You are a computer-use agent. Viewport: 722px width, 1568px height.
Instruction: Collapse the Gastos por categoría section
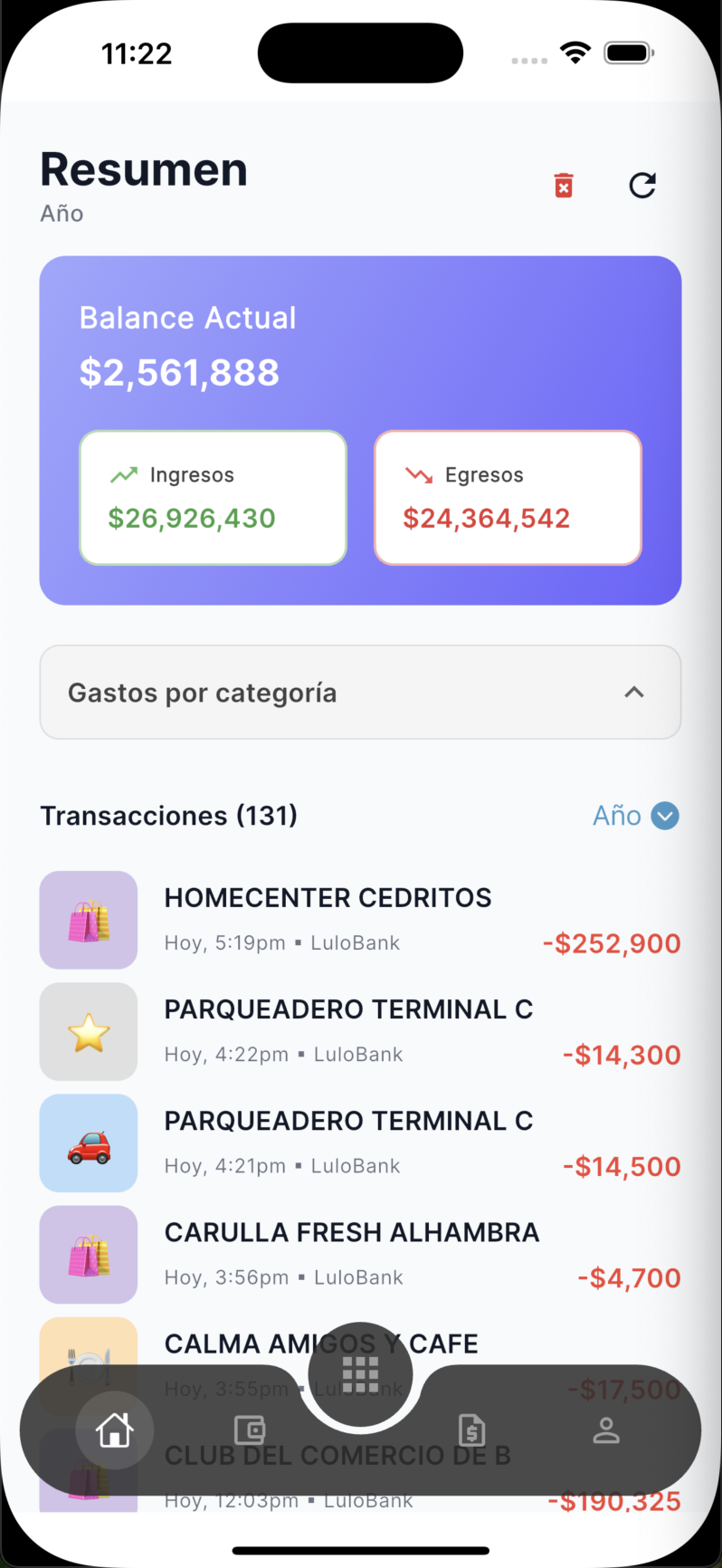pyautogui.click(x=360, y=692)
